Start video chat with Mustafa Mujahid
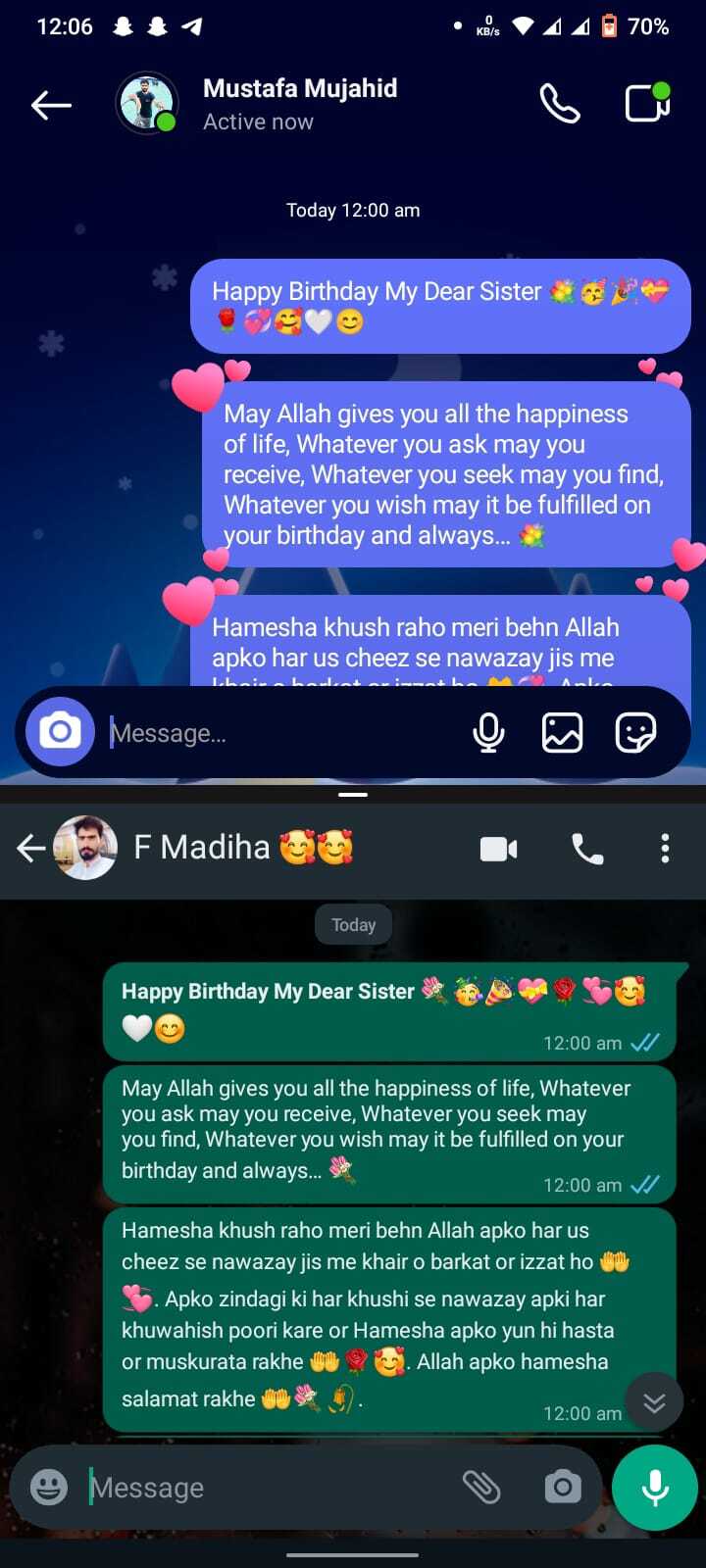The width and height of the screenshot is (706, 1568). click(647, 103)
